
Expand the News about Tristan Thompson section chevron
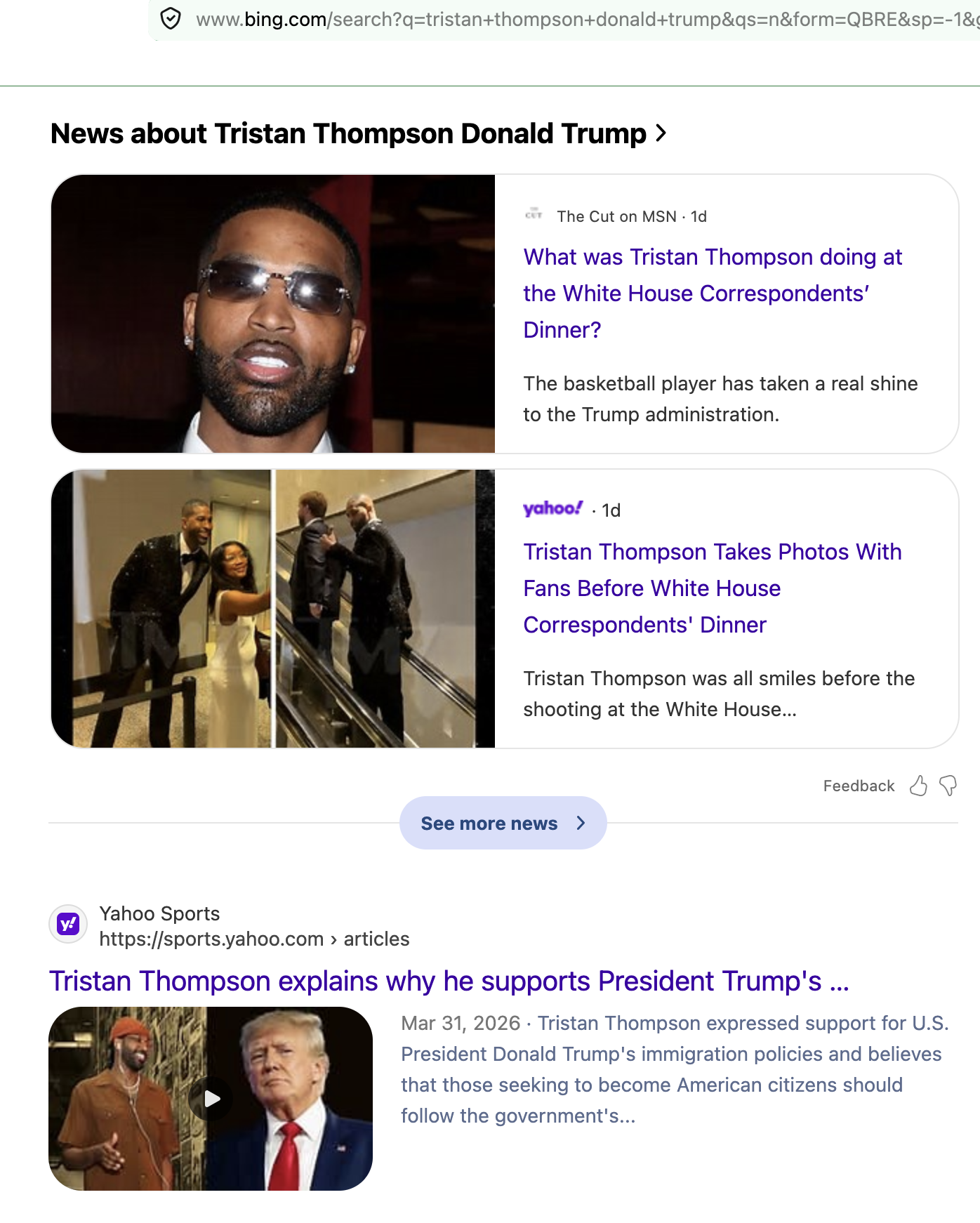tap(661, 133)
